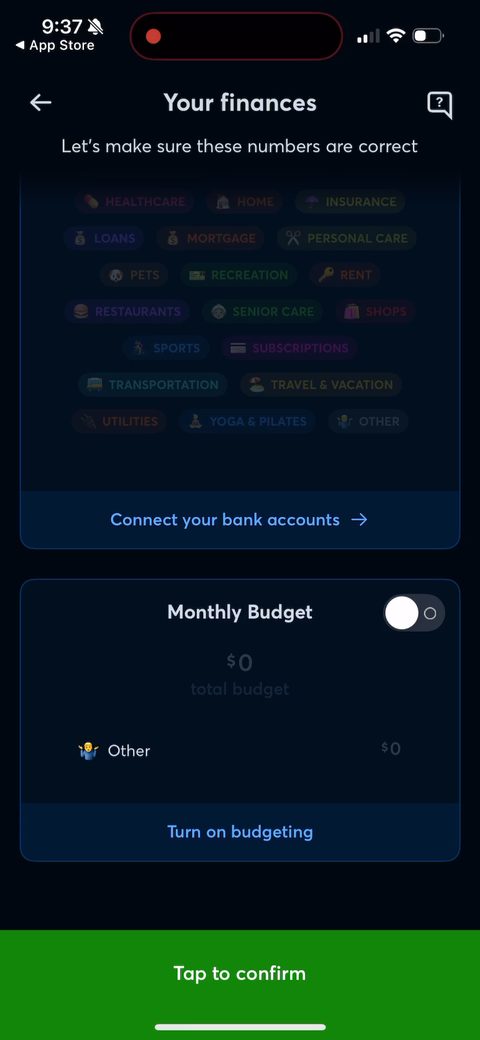This screenshot has height=1040, width=480.
Task: Return to App Store via status bar
Action: click(55, 46)
